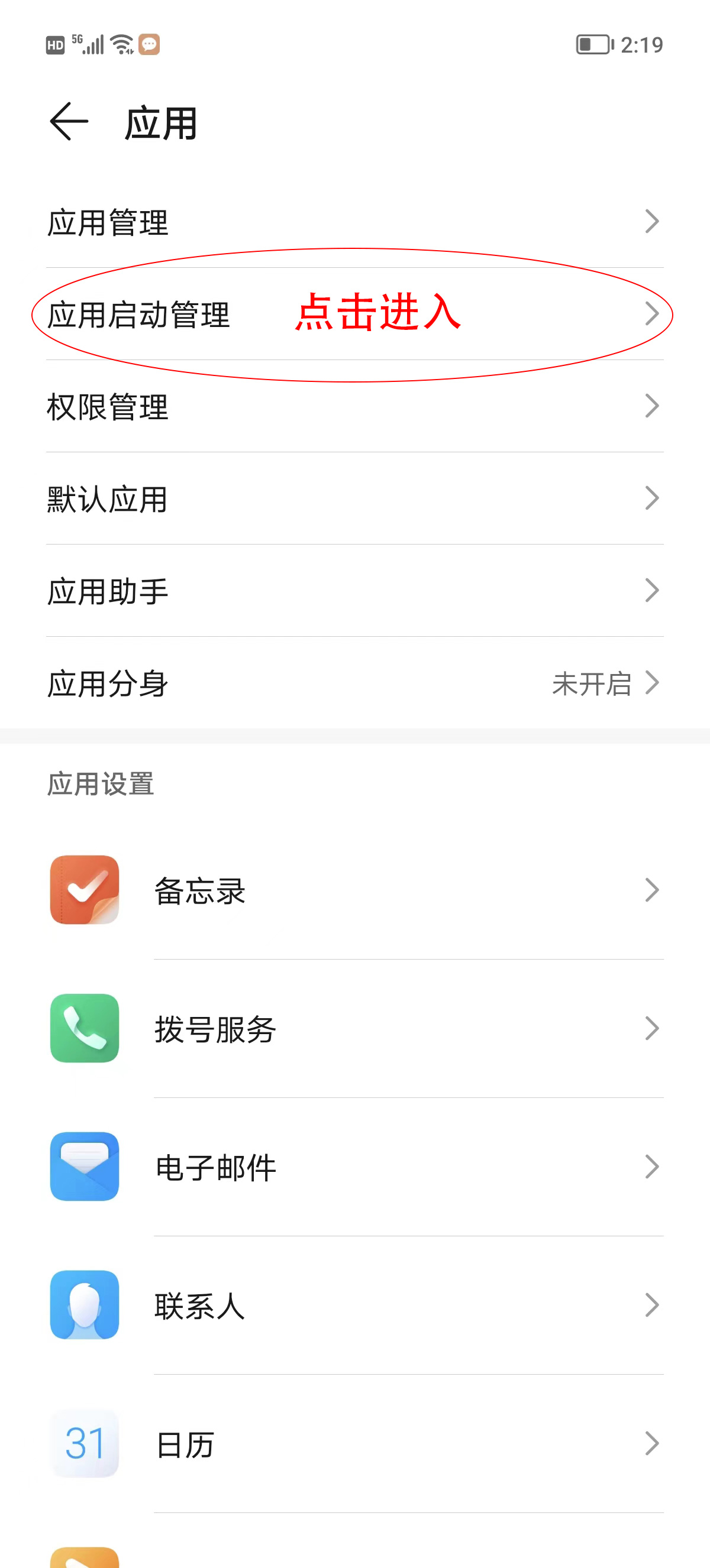The width and height of the screenshot is (710, 1568).
Task: Enter 应用启动管理
Action: 354,315
